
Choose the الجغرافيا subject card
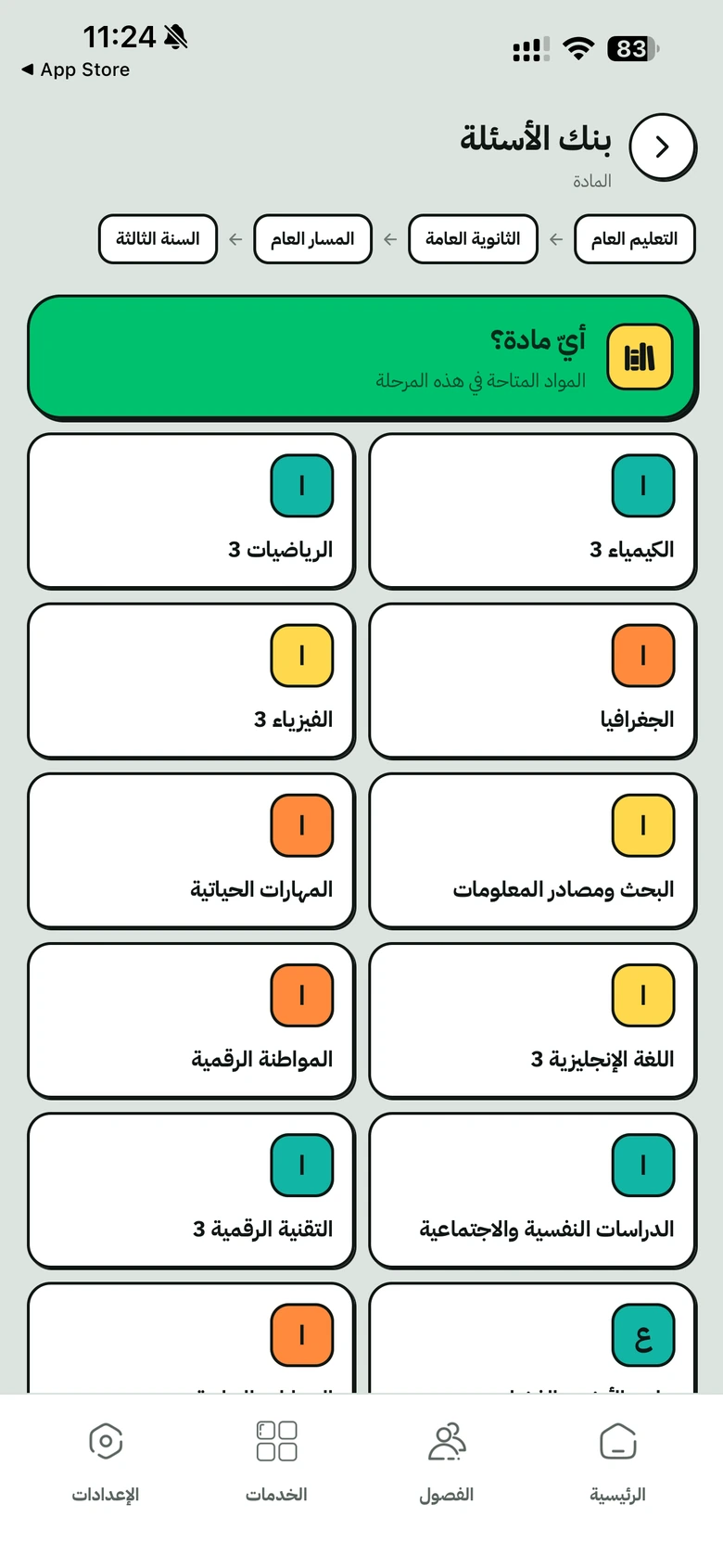point(532,681)
